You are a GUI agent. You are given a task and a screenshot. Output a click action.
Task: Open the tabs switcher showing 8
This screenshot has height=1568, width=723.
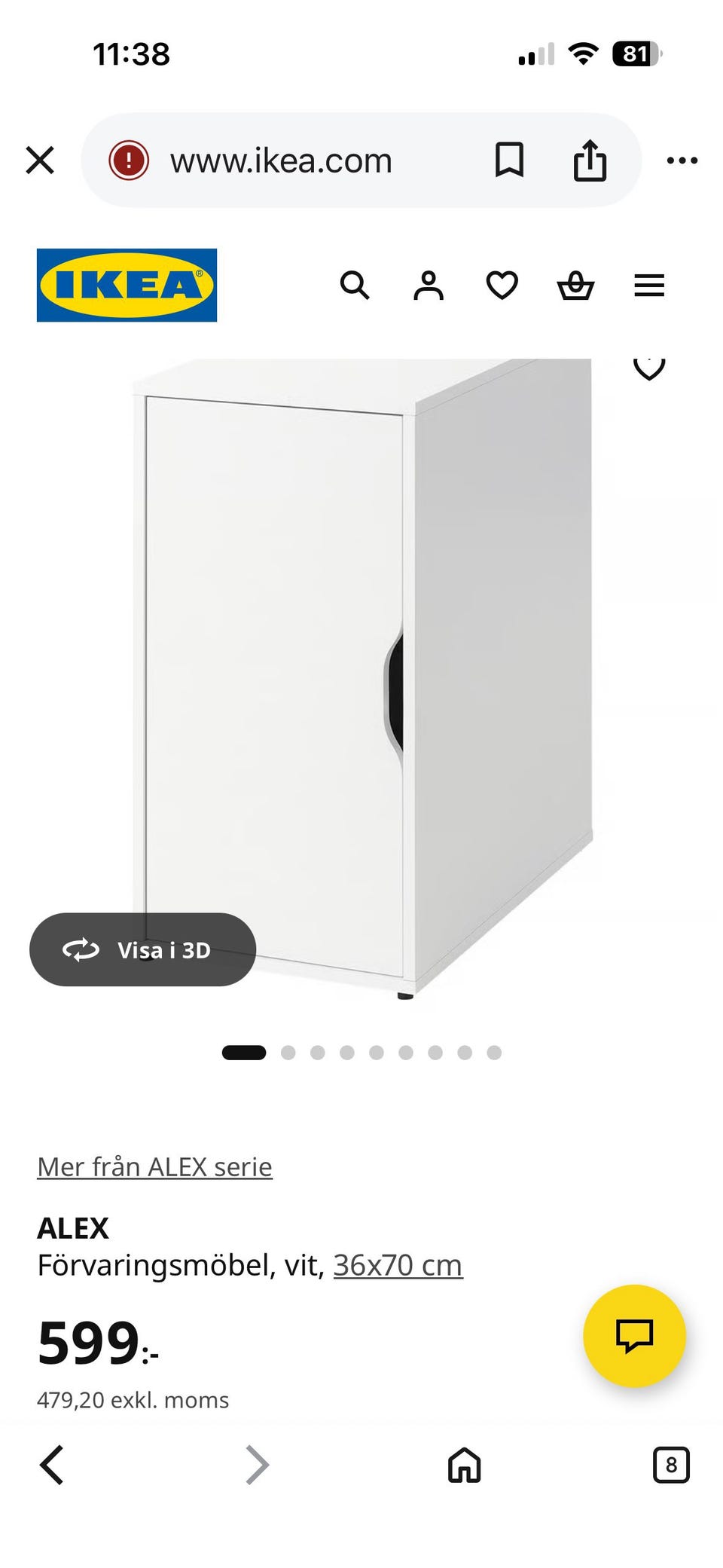[x=671, y=1465]
